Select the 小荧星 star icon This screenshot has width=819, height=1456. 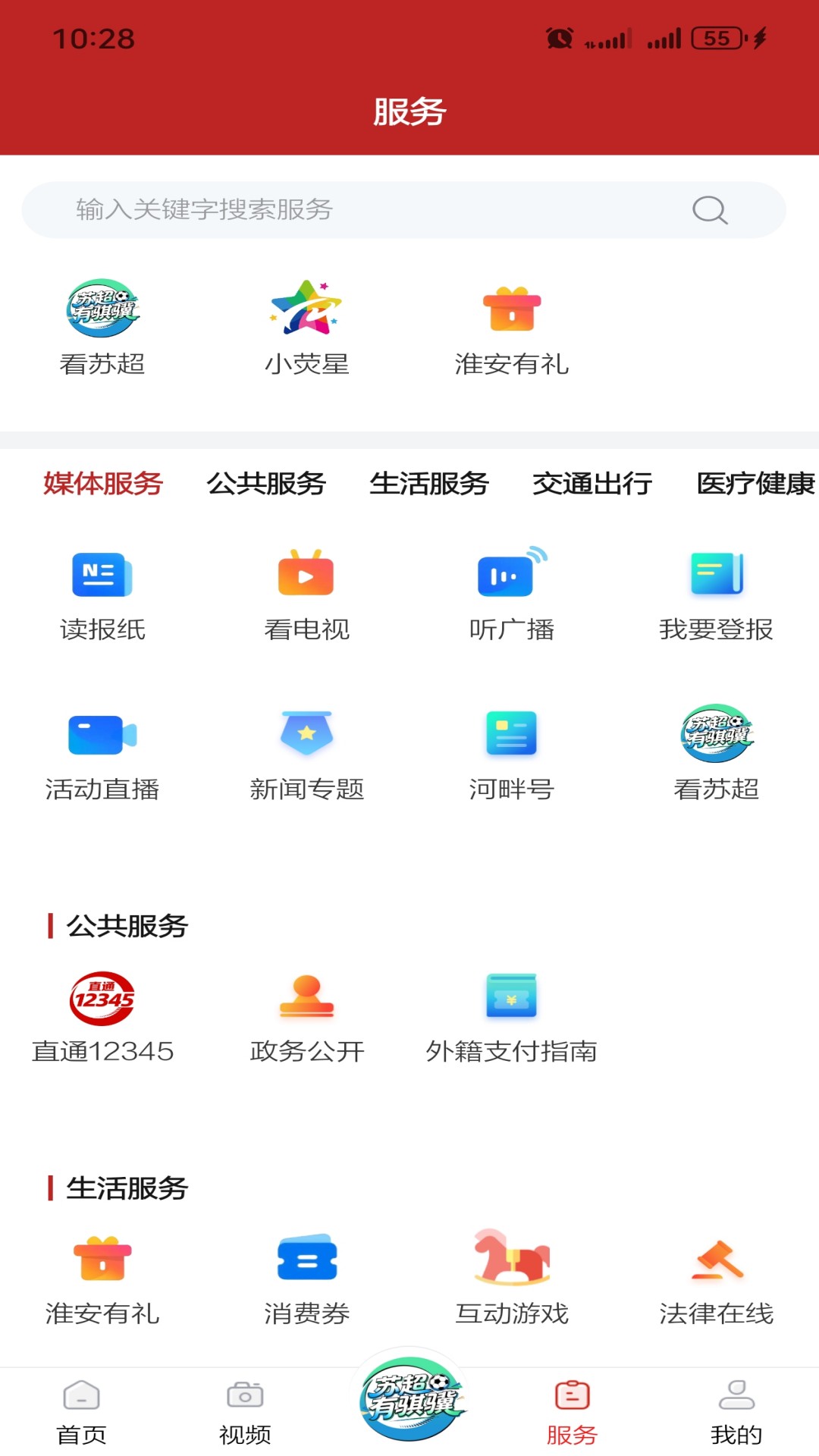coord(306,326)
